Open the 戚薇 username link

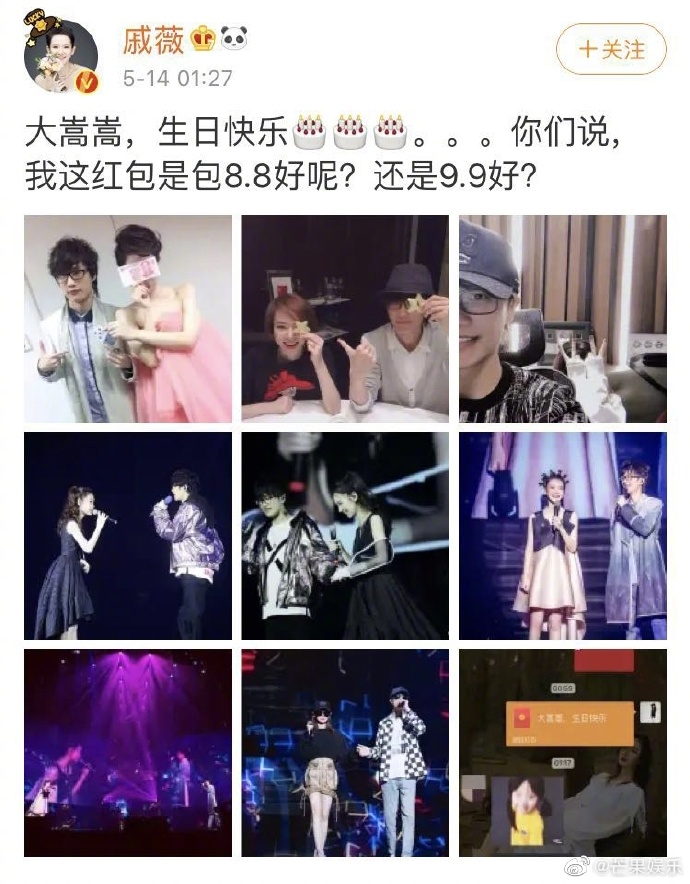[x=152, y=38]
